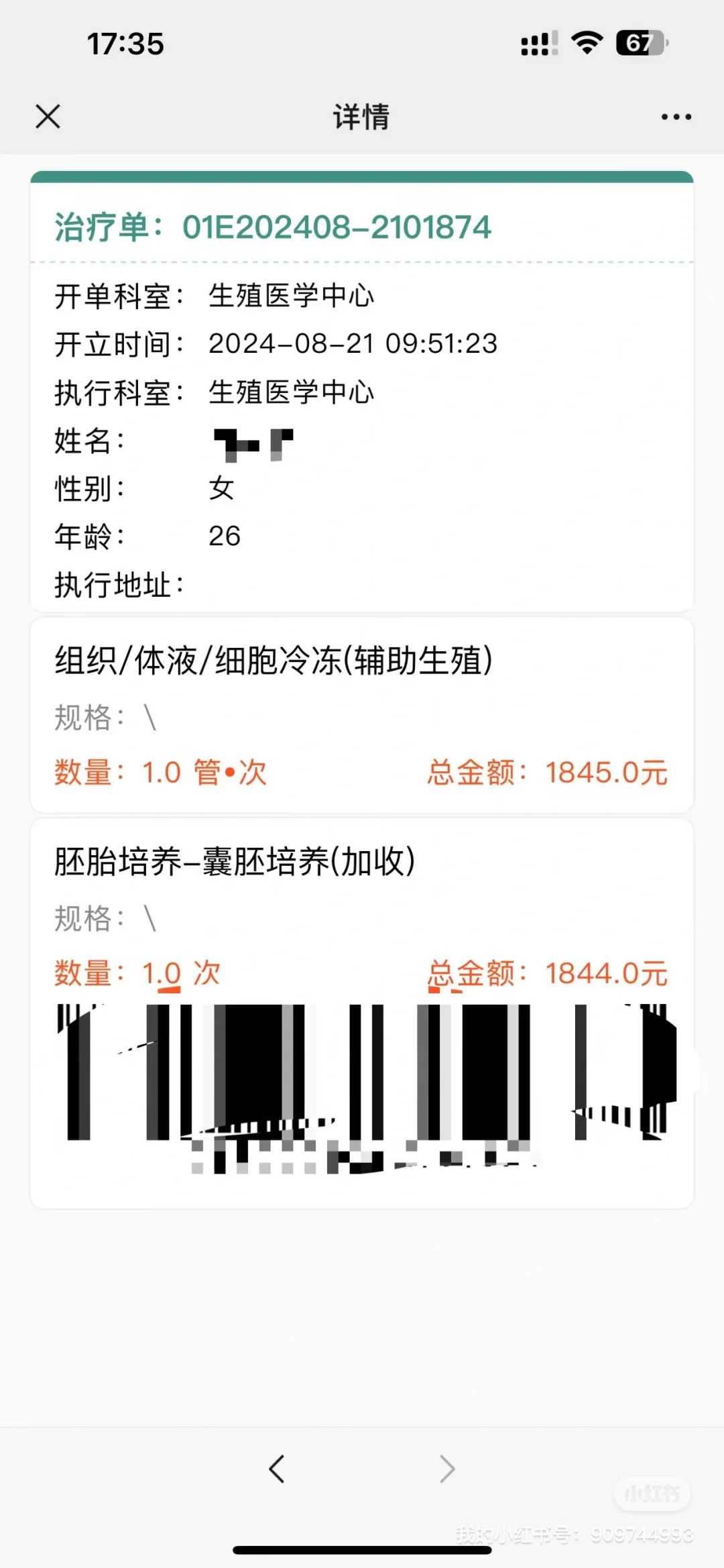Tap the clock showing 17:35
Image resolution: width=724 pixels, height=1568 pixels.
click(124, 44)
